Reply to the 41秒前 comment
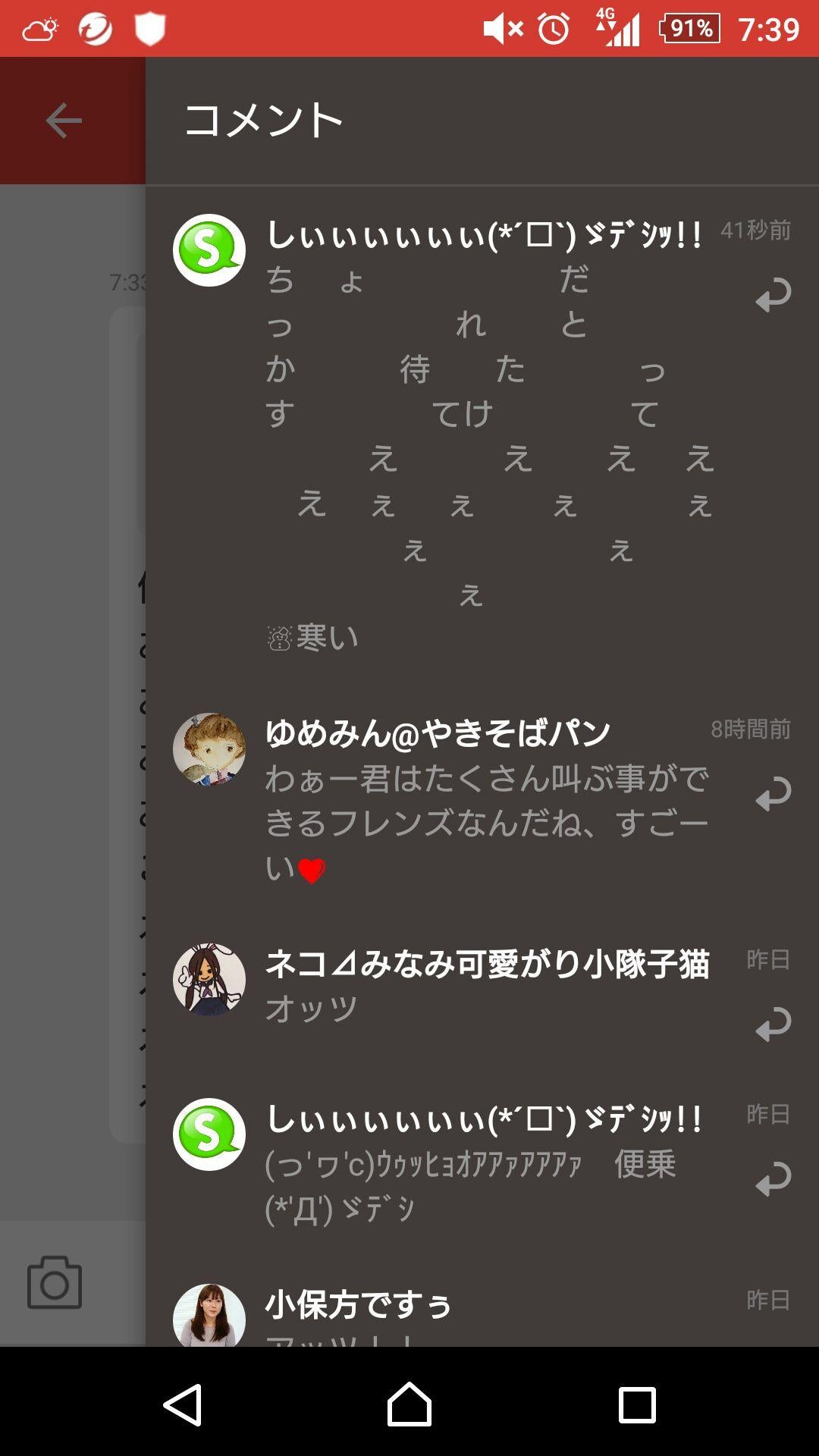Image resolution: width=819 pixels, height=1456 pixels. pos(773,295)
